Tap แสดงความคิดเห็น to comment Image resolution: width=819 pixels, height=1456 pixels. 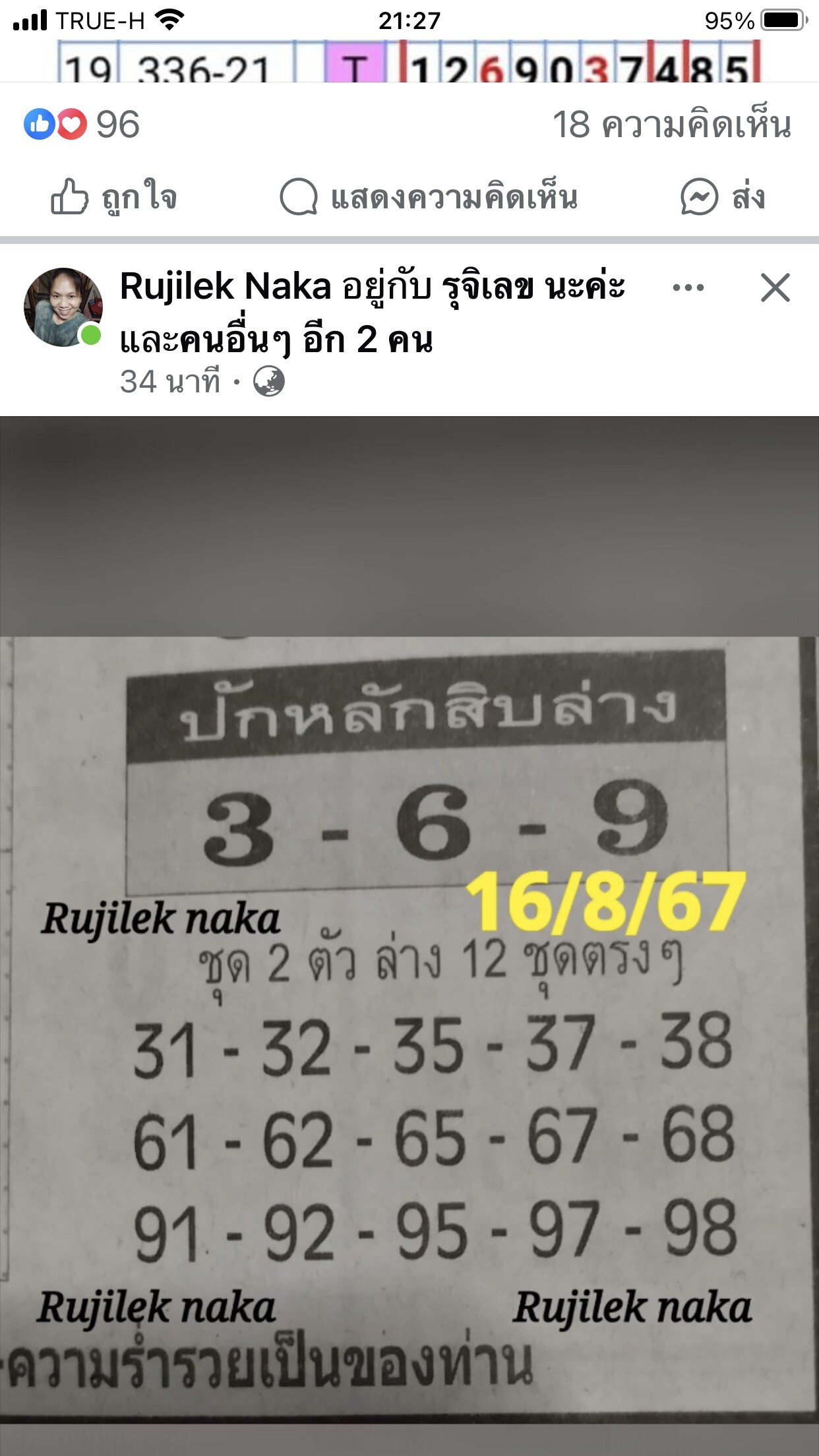(x=429, y=197)
